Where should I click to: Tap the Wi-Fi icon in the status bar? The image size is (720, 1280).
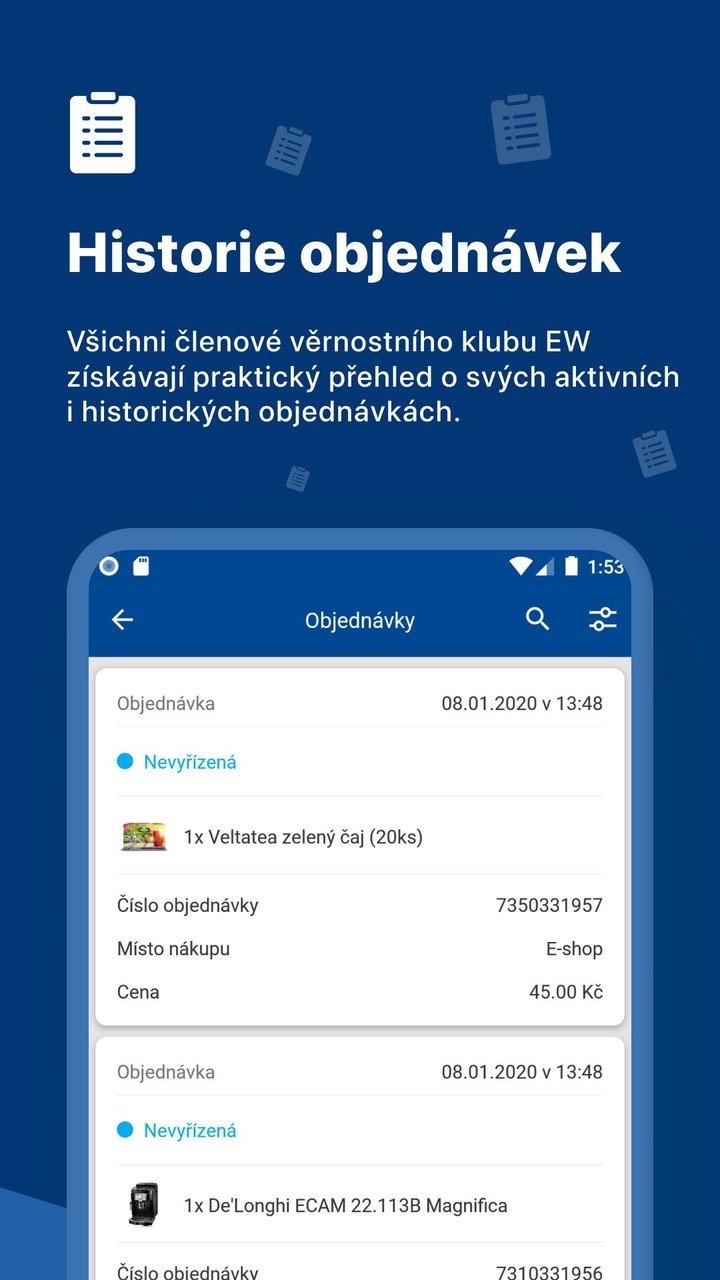521,566
